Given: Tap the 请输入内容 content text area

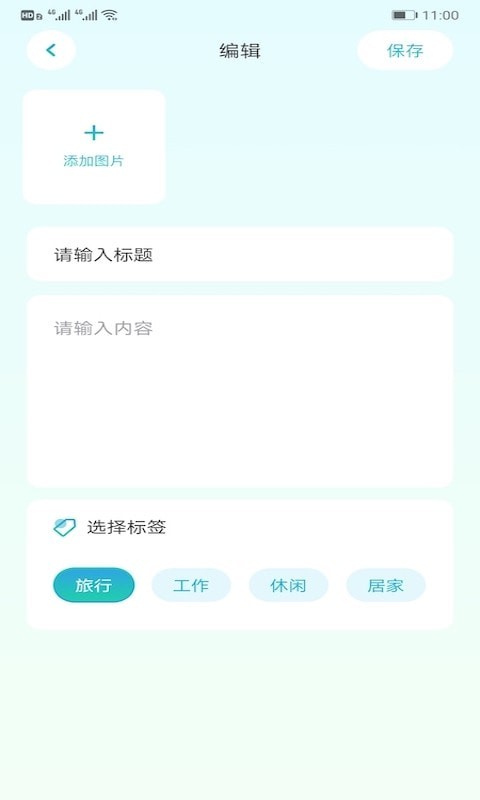Looking at the screenshot, I should point(240,391).
